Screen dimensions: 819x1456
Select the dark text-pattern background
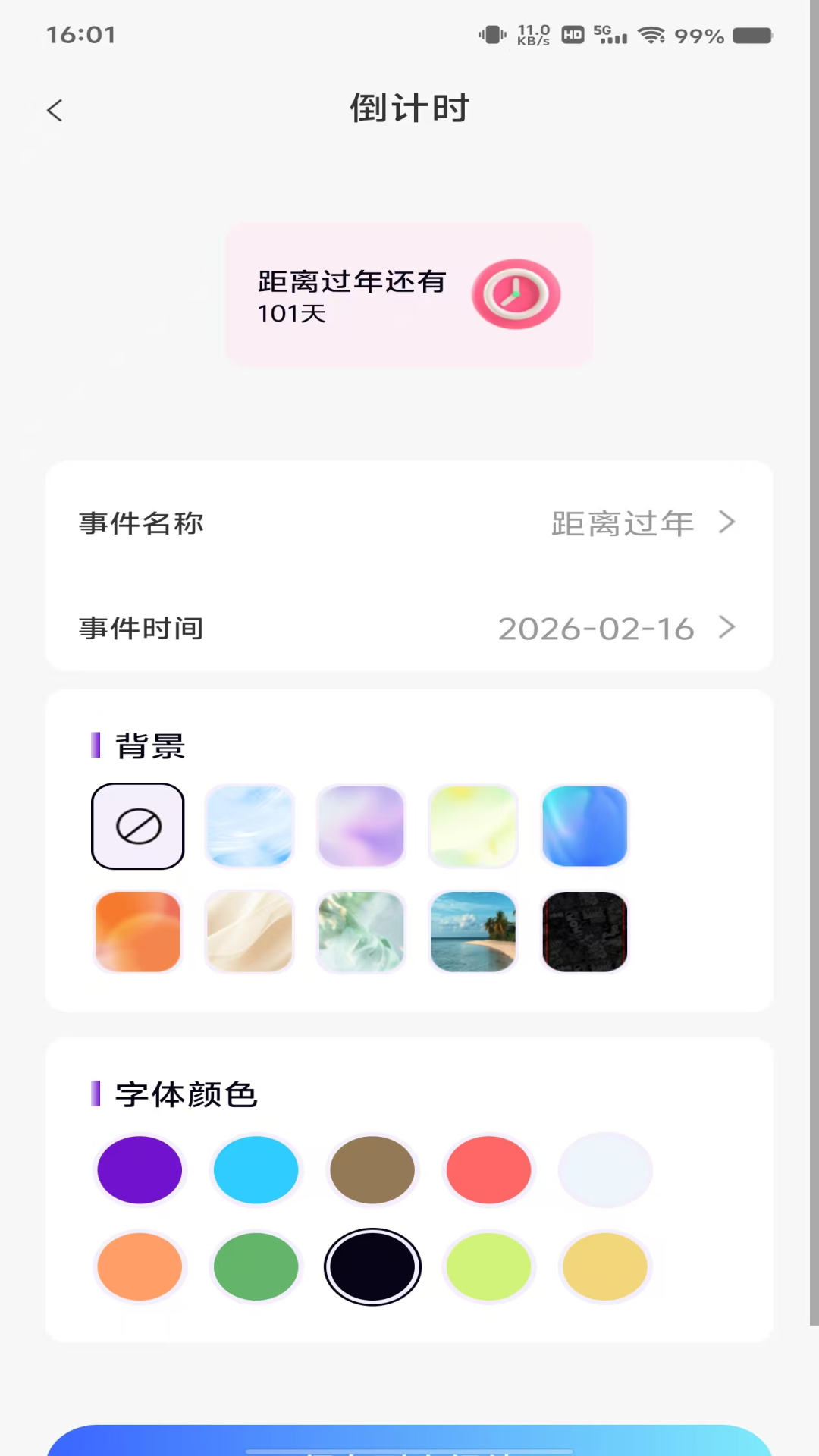tap(584, 931)
